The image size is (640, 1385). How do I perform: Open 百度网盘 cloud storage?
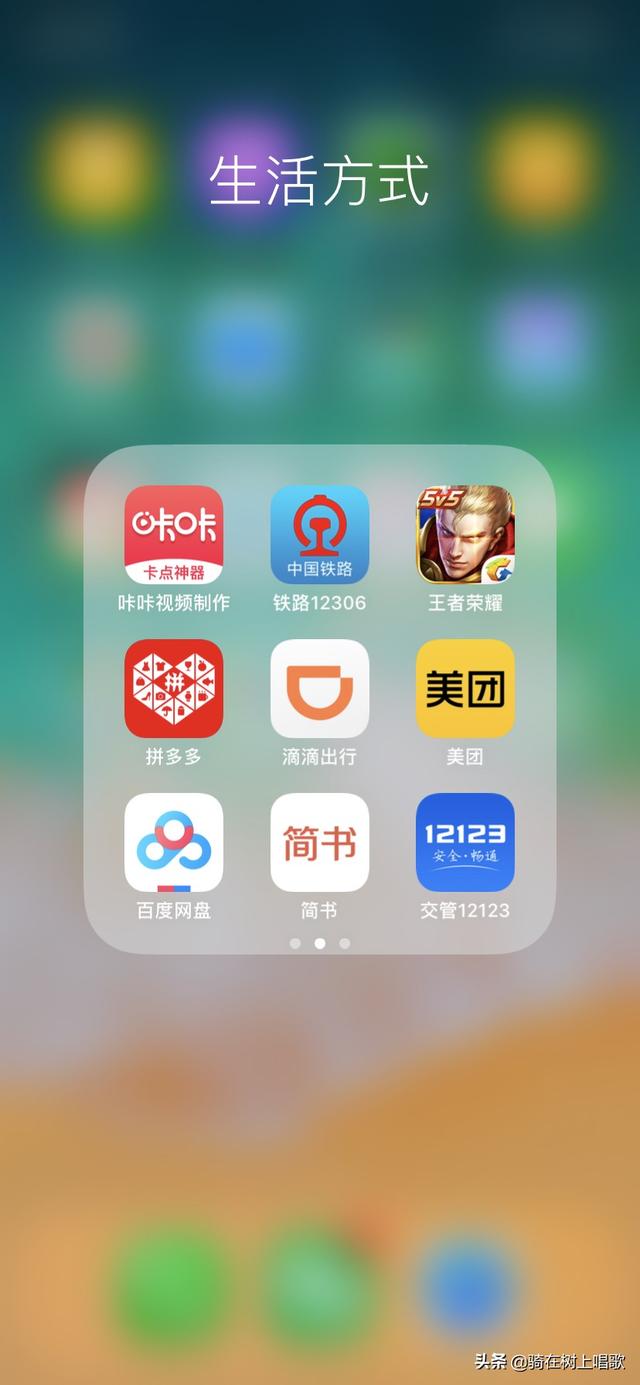pyautogui.click(x=174, y=842)
